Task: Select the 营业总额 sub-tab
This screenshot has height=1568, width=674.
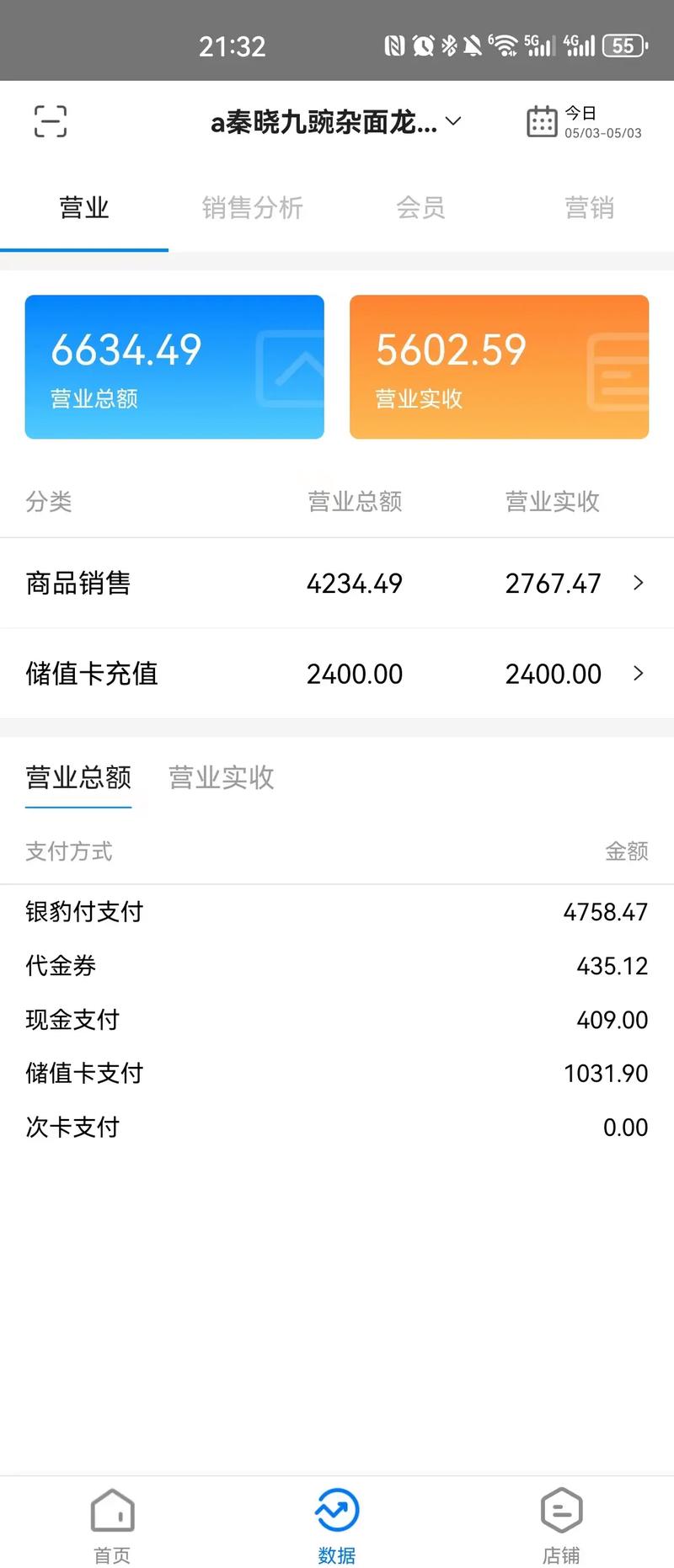Action: coord(78,777)
